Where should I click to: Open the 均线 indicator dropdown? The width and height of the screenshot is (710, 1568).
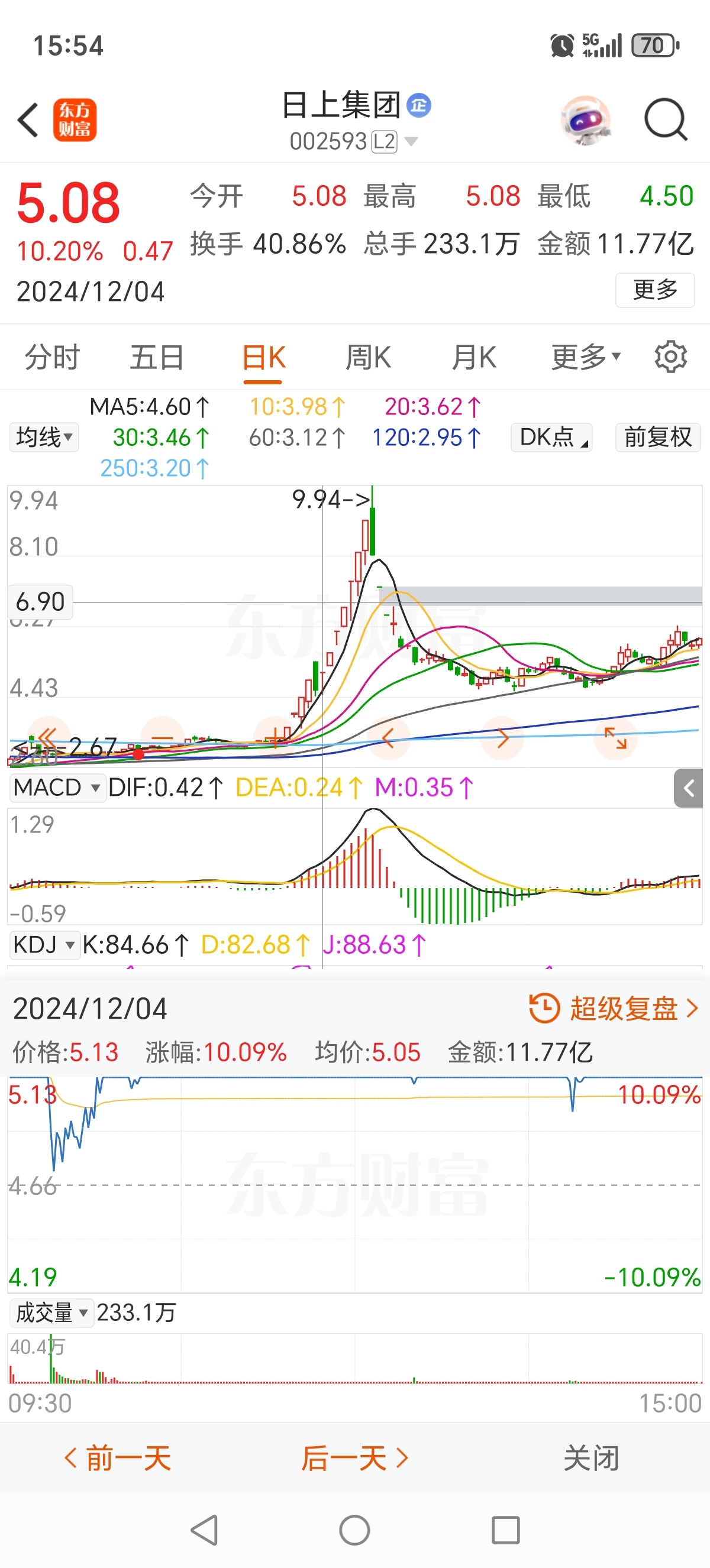44,437
